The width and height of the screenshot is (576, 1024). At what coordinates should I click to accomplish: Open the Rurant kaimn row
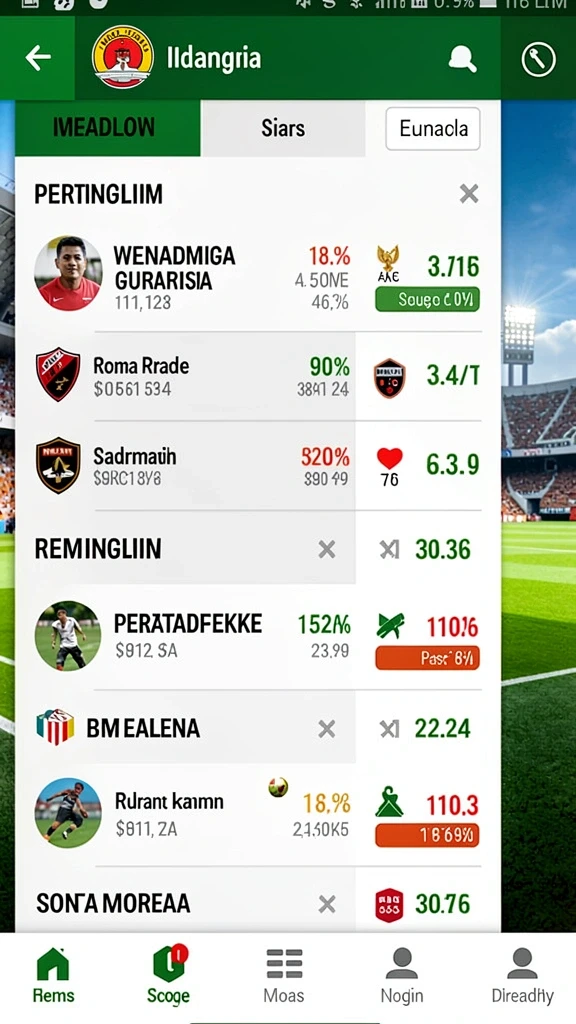(x=258, y=813)
